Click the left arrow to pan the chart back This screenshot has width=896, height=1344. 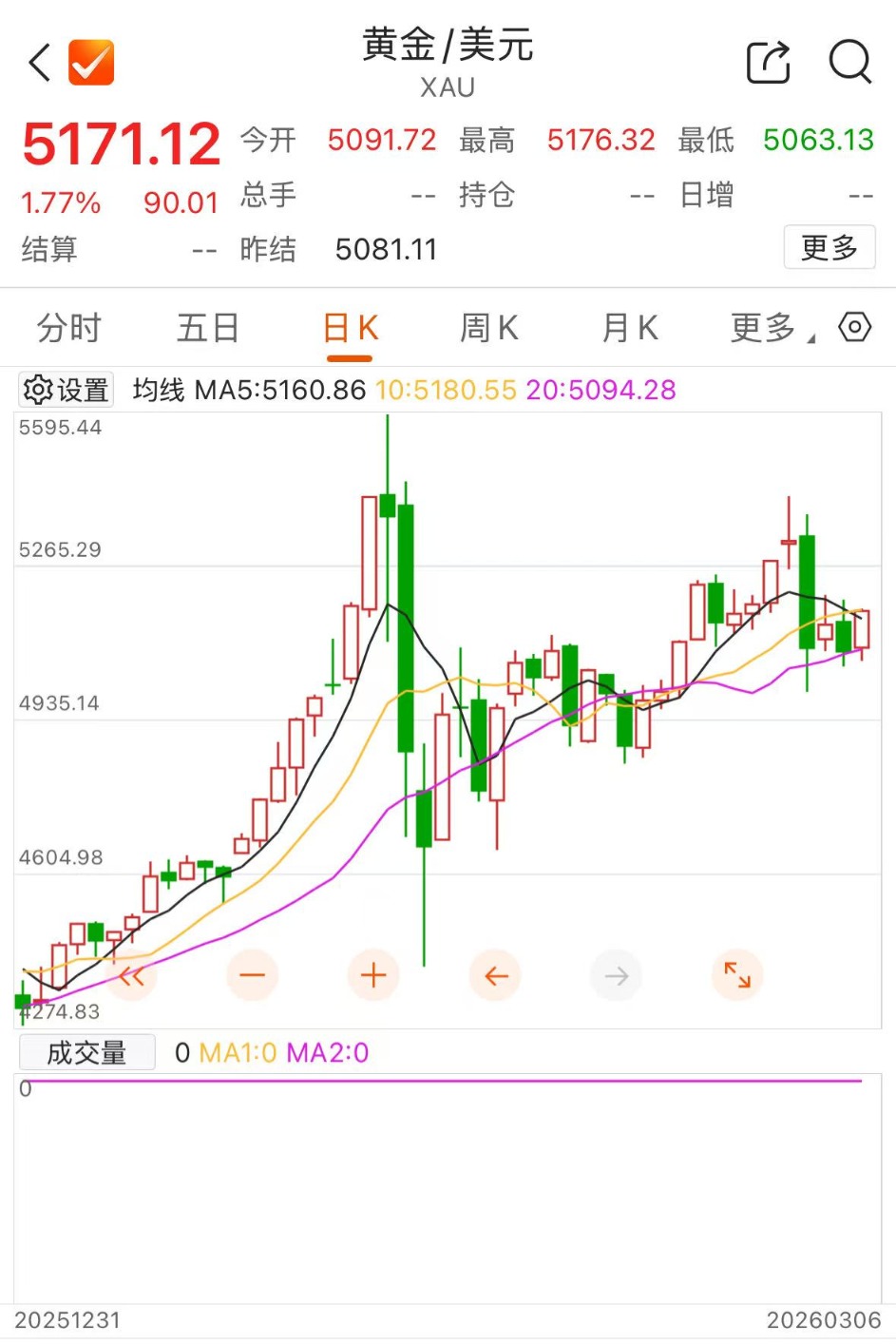click(495, 975)
